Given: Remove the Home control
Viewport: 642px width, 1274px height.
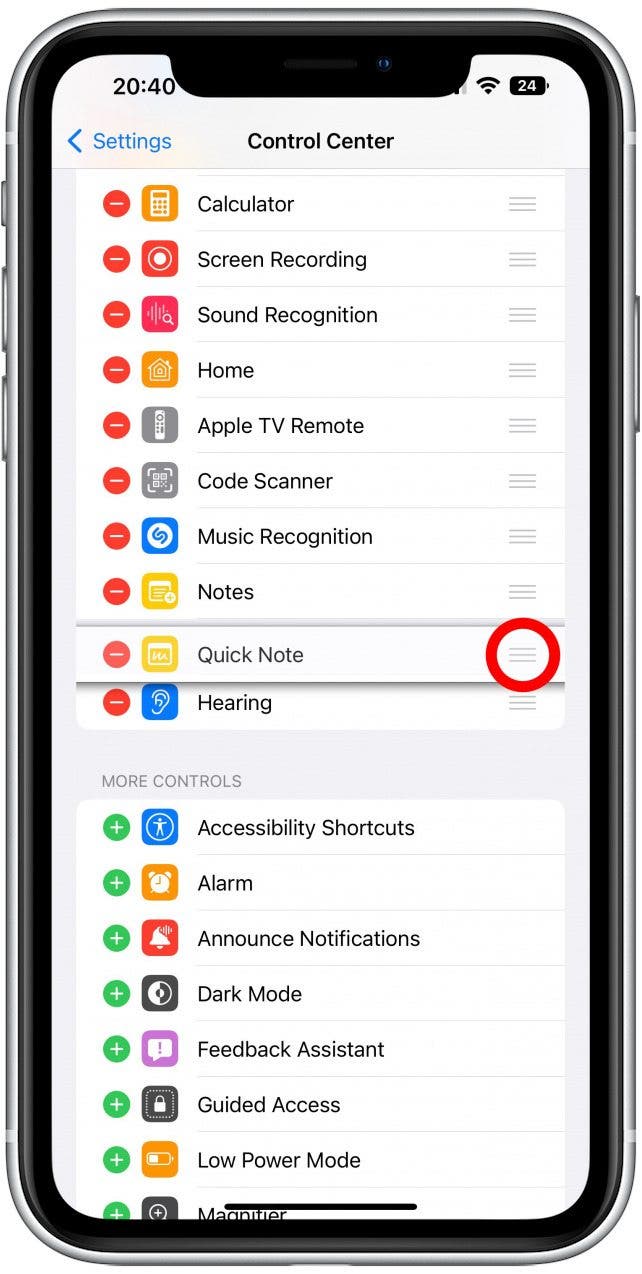Looking at the screenshot, I should tap(117, 370).
